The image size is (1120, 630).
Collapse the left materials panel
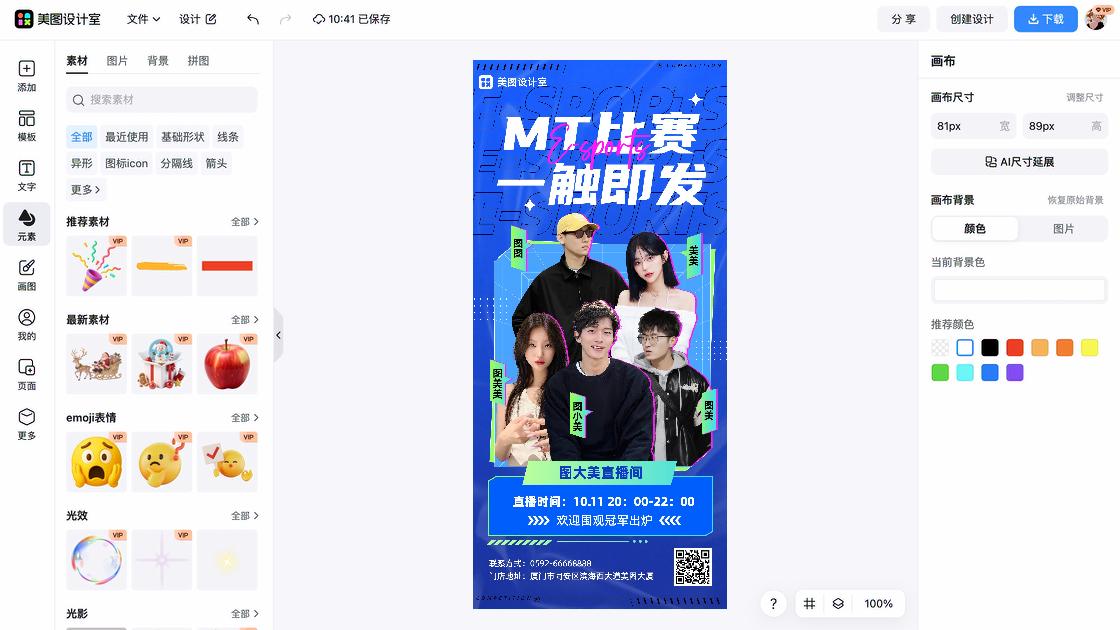click(x=278, y=335)
